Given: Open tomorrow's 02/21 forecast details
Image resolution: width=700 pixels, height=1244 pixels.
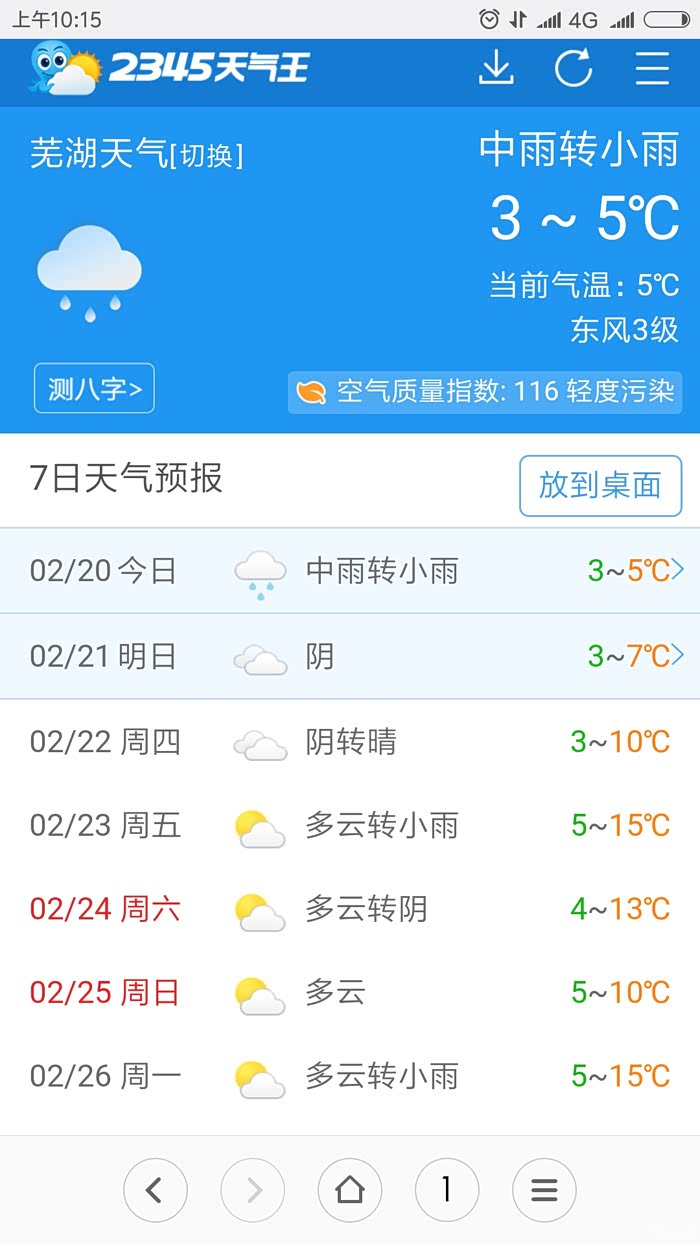Looking at the screenshot, I should tap(350, 656).
